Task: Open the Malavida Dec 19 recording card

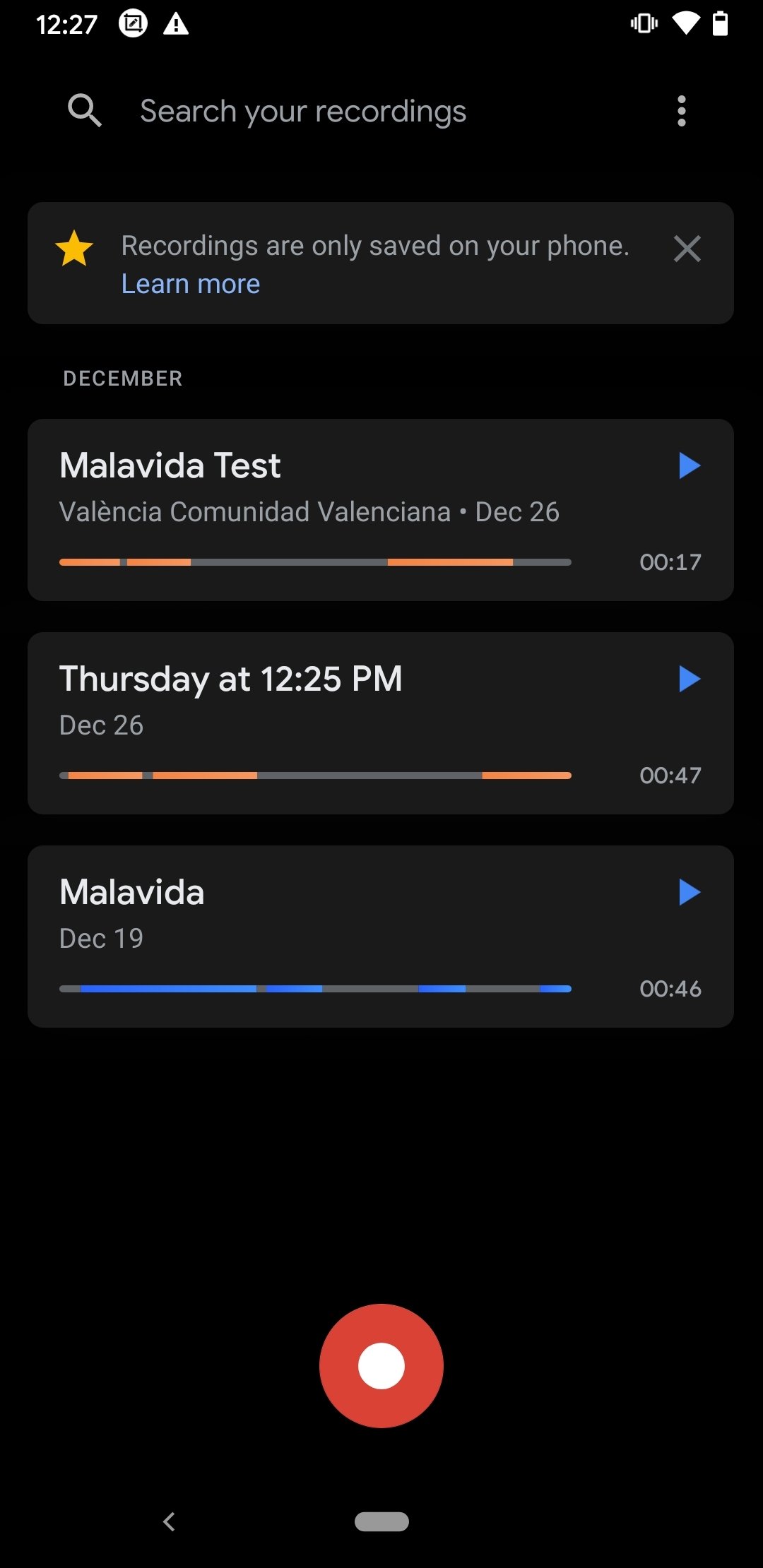Action: coord(381,937)
